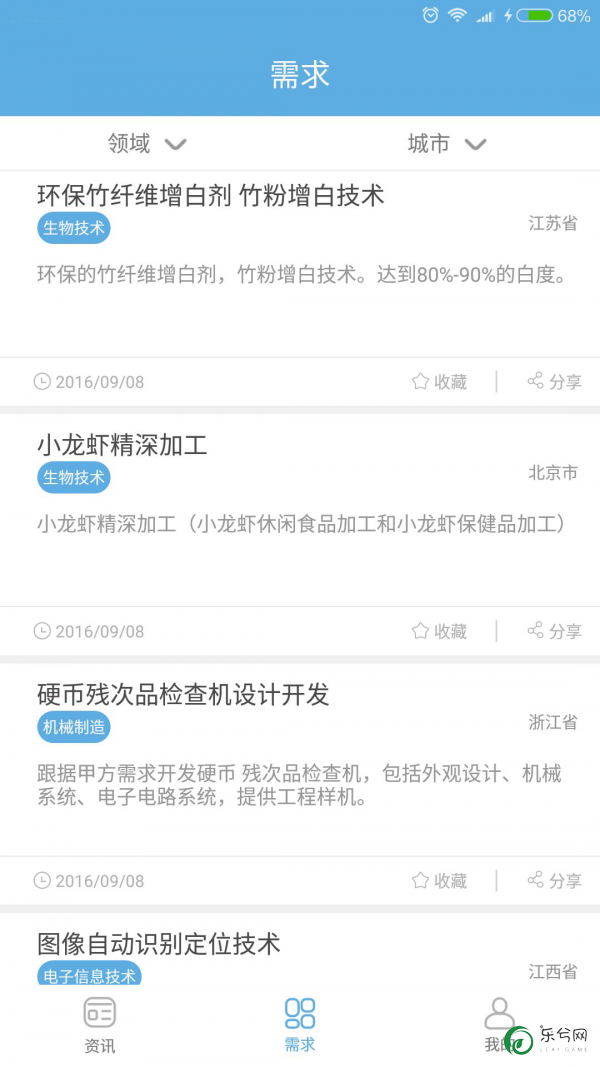This screenshot has height=1067, width=600.
Task: Open the 小龙虾精深加工 demand card
Action: [300, 510]
